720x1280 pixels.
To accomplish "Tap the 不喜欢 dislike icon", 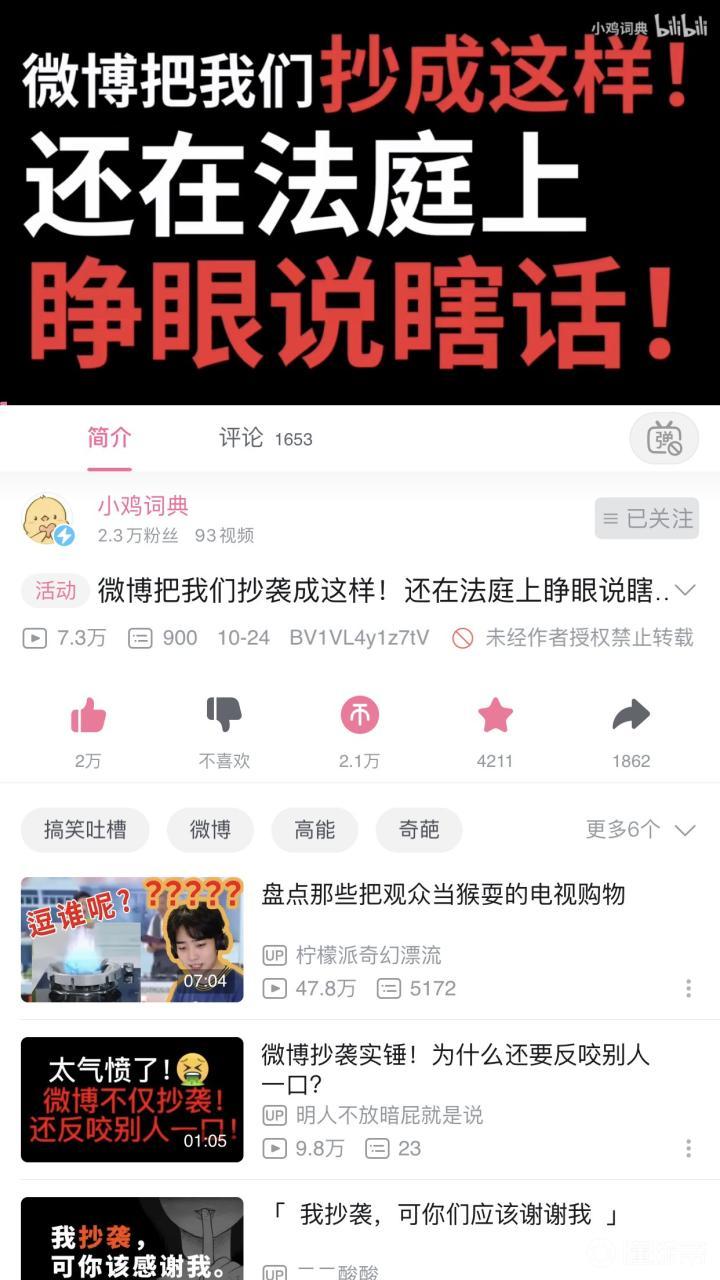I will 224,715.
